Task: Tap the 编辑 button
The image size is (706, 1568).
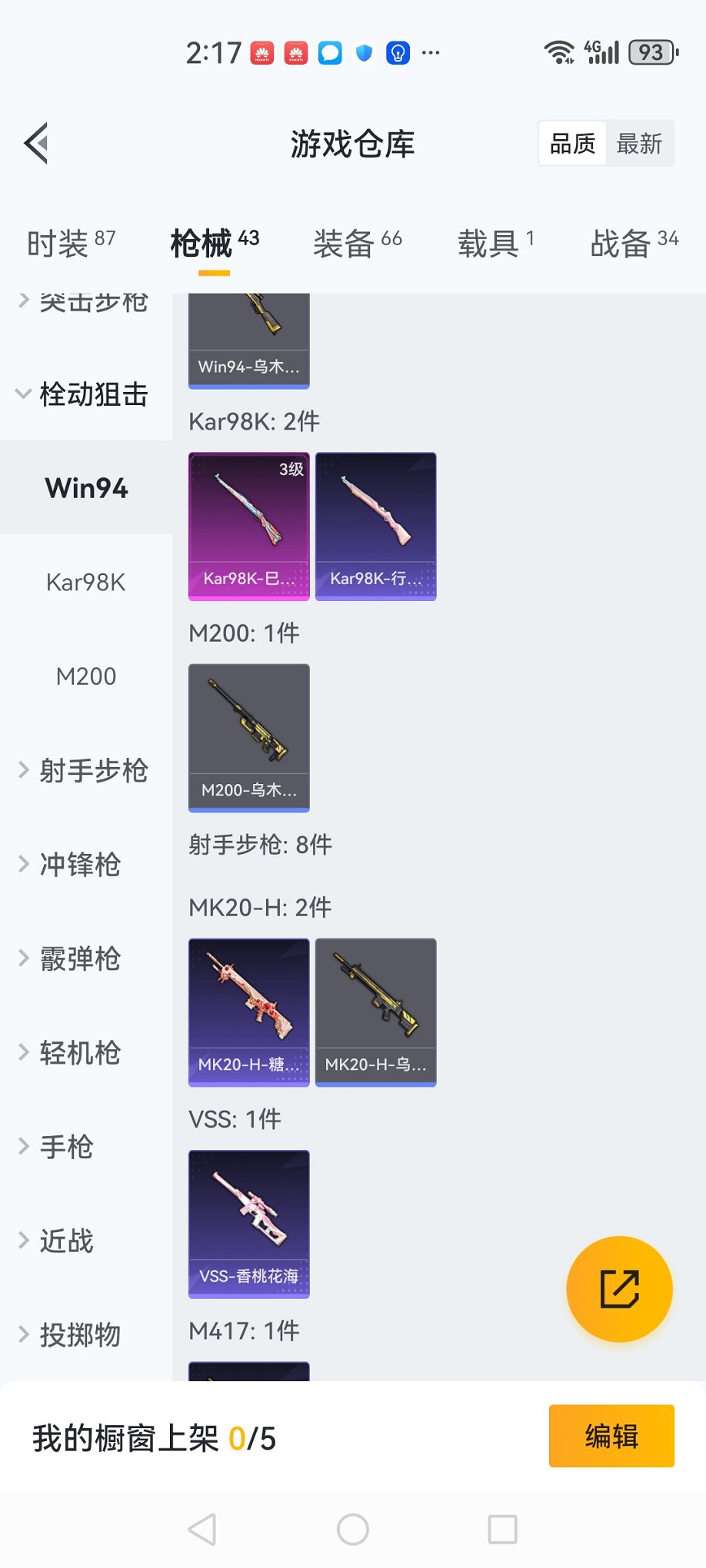Action: (x=611, y=1436)
